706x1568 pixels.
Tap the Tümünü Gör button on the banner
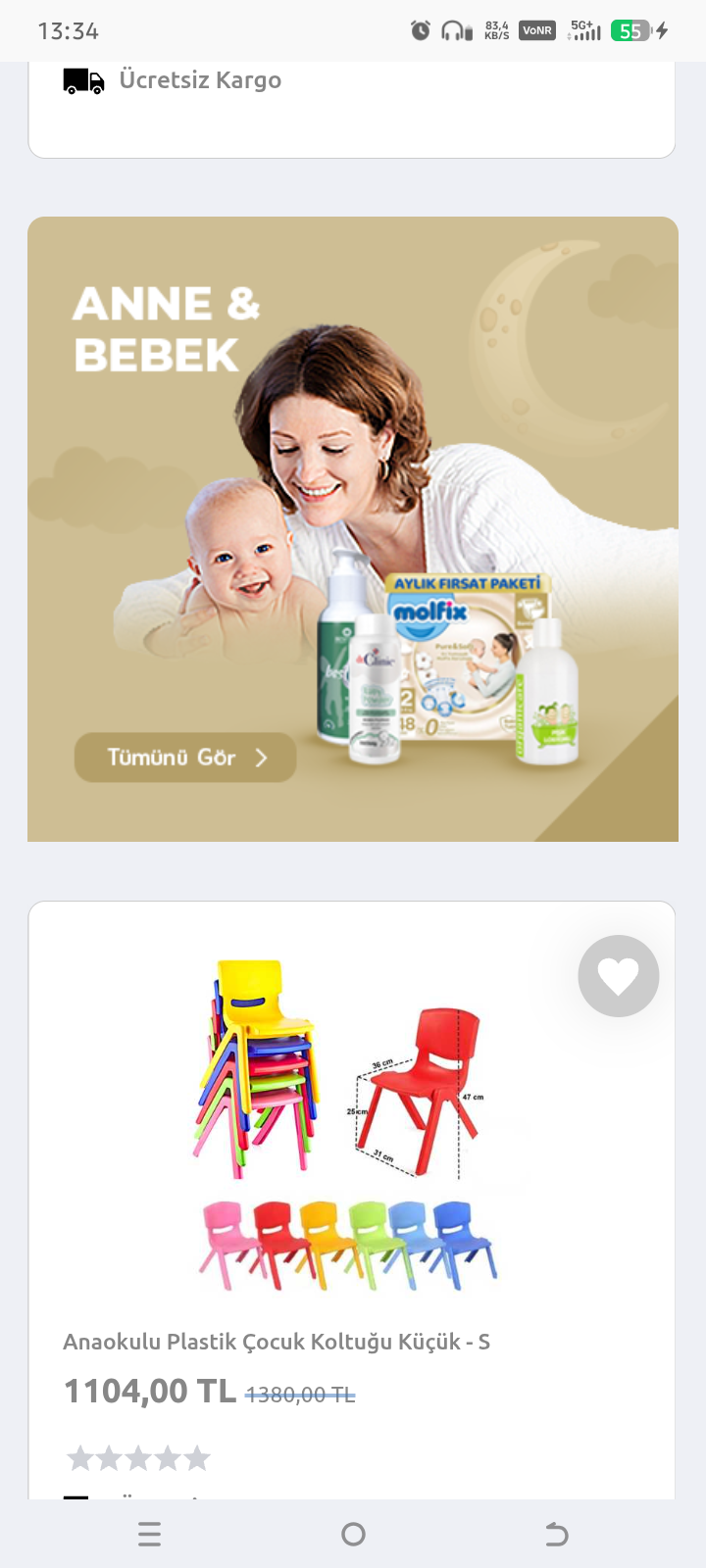click(x=185, y=758)
